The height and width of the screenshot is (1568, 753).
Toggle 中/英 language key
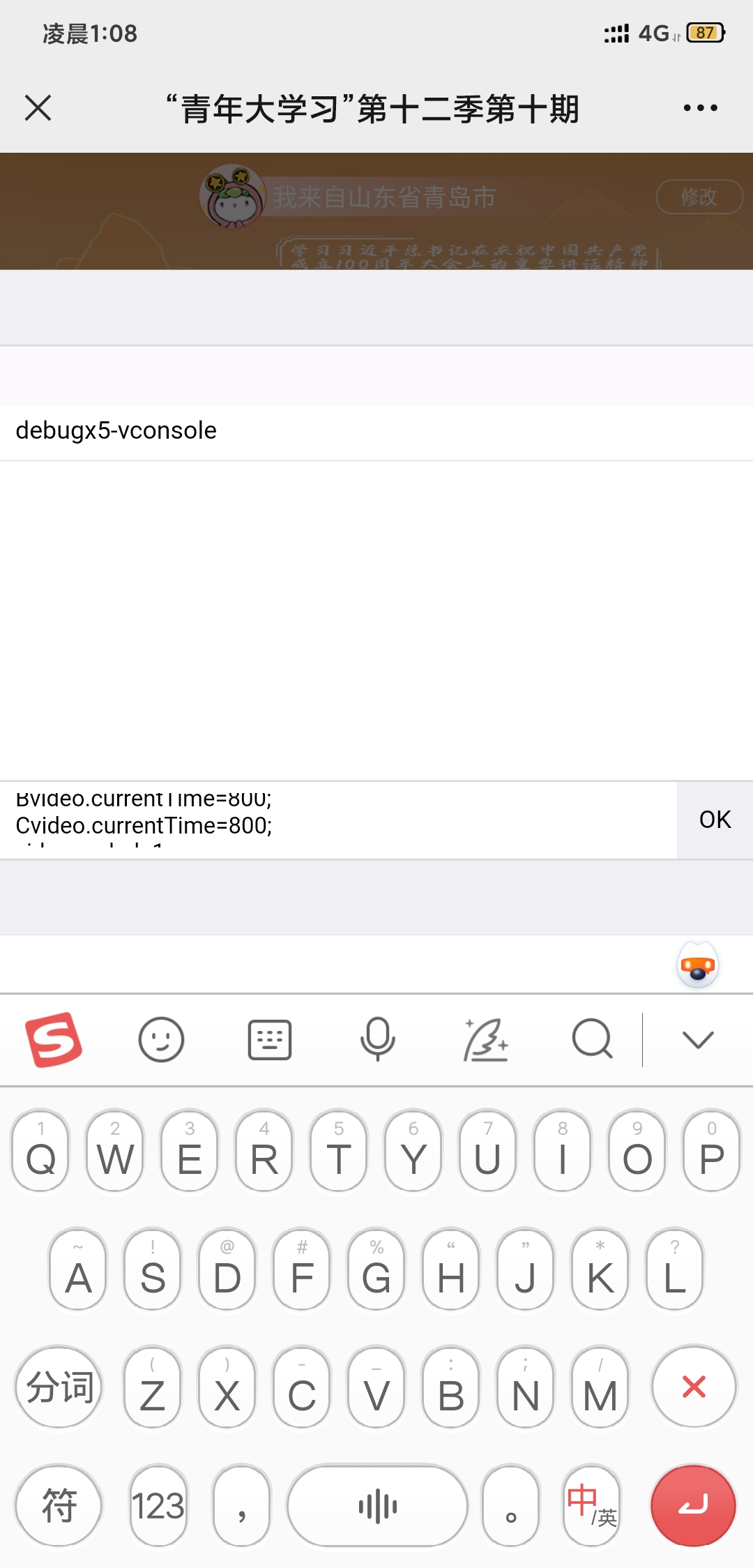click(592, 1505)
